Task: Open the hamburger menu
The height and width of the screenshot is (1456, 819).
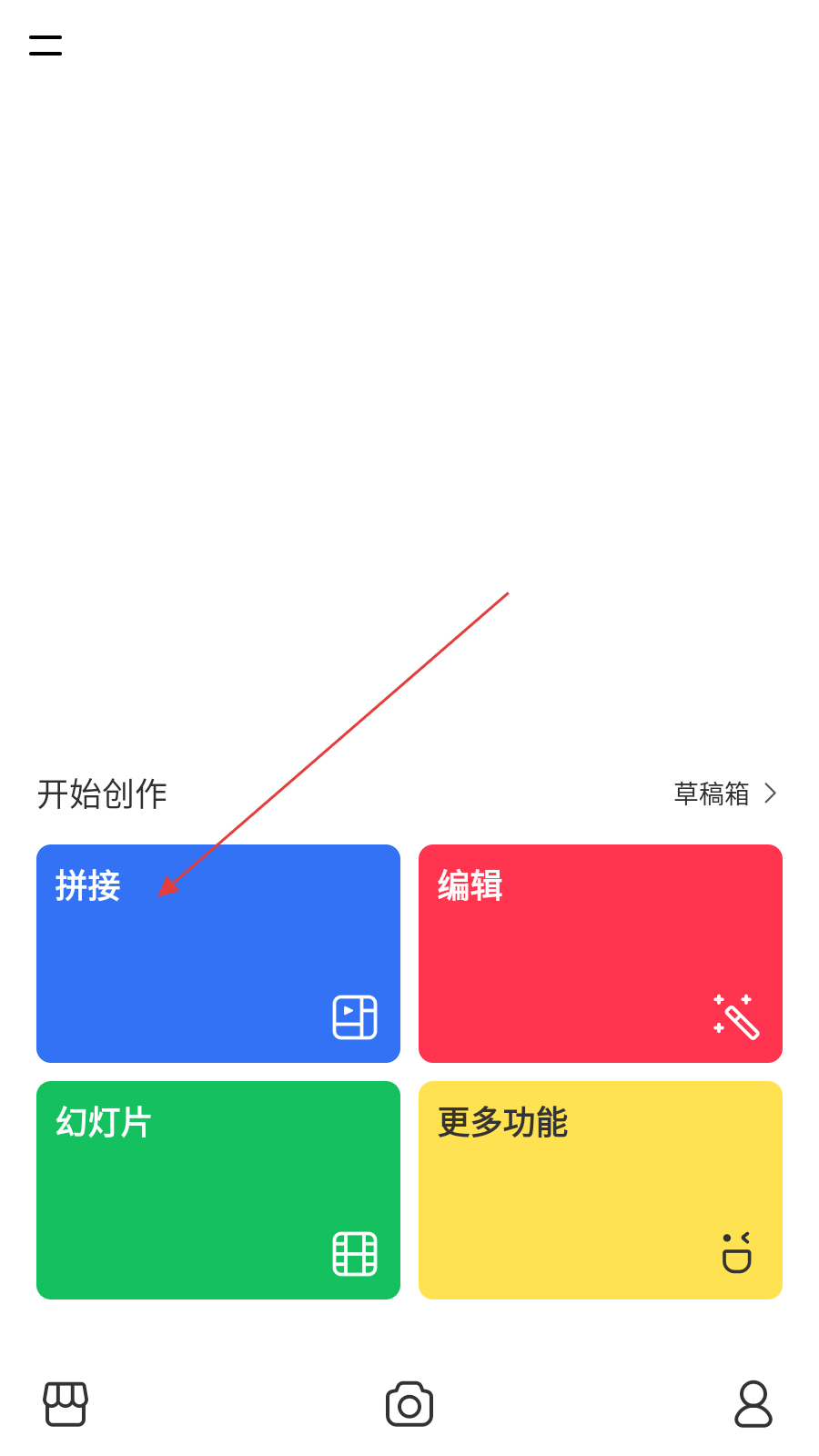Action: tap(45, 45)
